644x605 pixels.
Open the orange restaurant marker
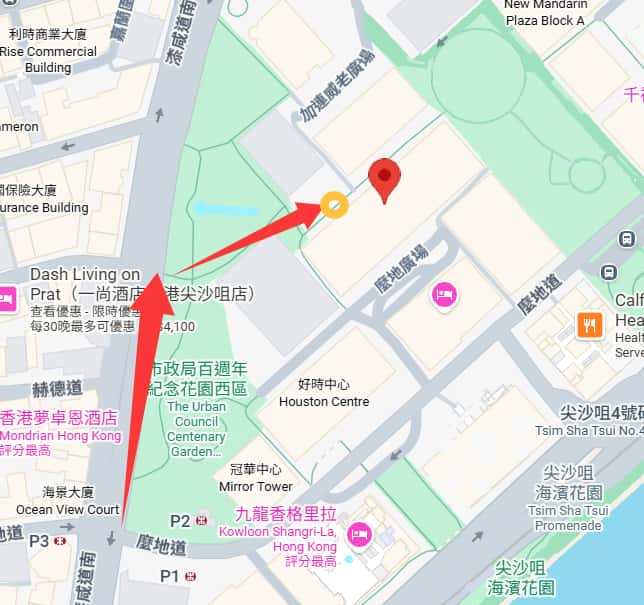tap(591, 325)
